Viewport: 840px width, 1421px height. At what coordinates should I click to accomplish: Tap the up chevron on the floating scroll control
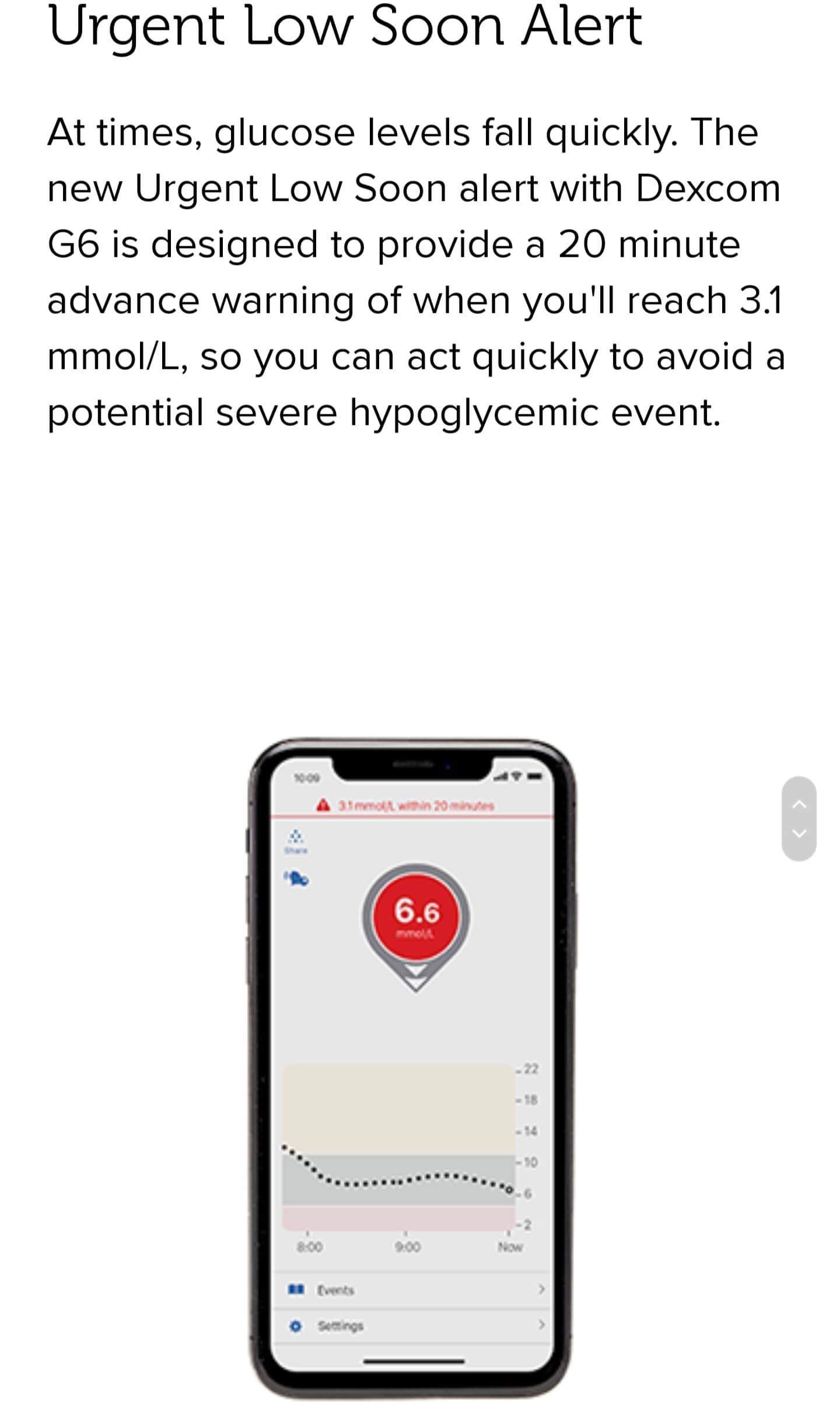[x=799, y=804]
